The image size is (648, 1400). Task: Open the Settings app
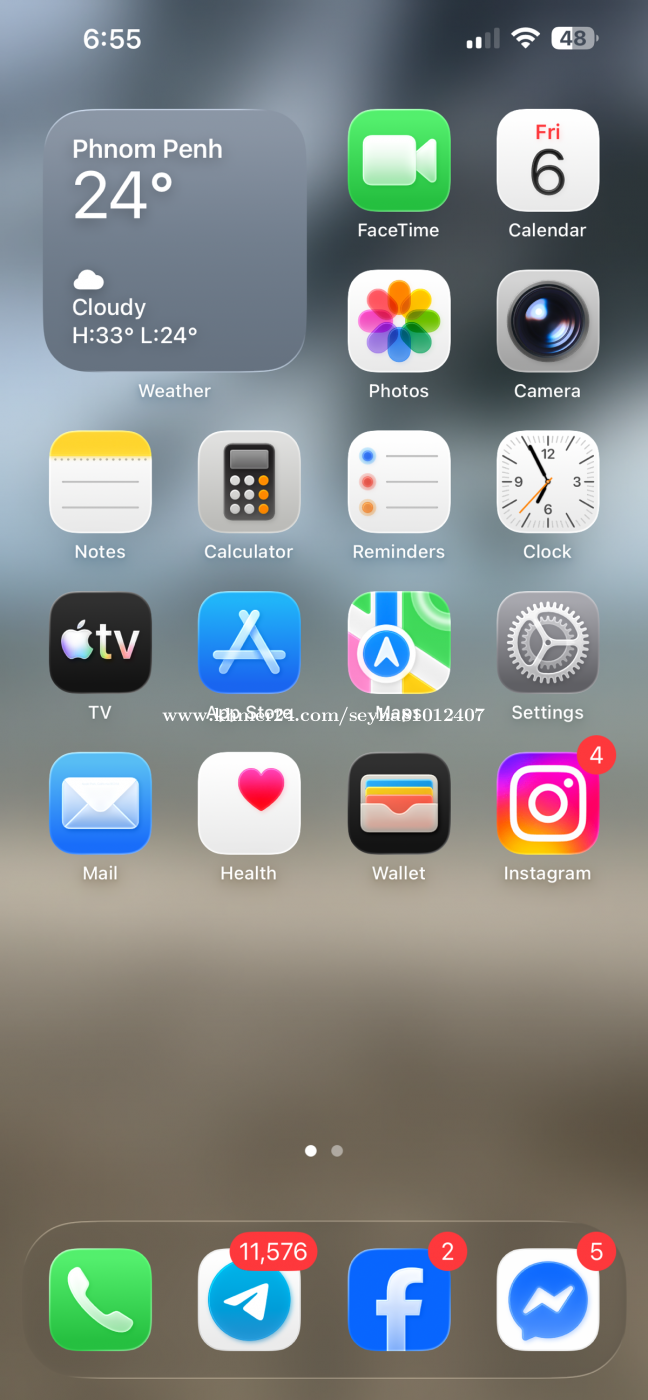tap(547, 643)
